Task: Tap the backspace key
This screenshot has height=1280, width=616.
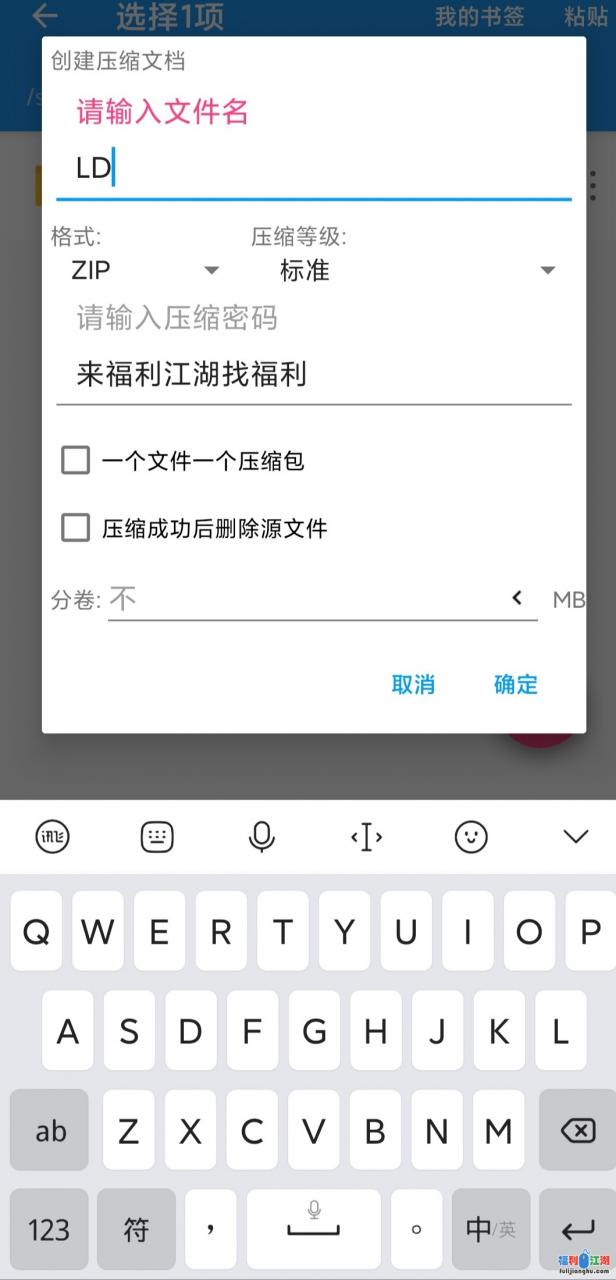Action: click(577, 1130)
